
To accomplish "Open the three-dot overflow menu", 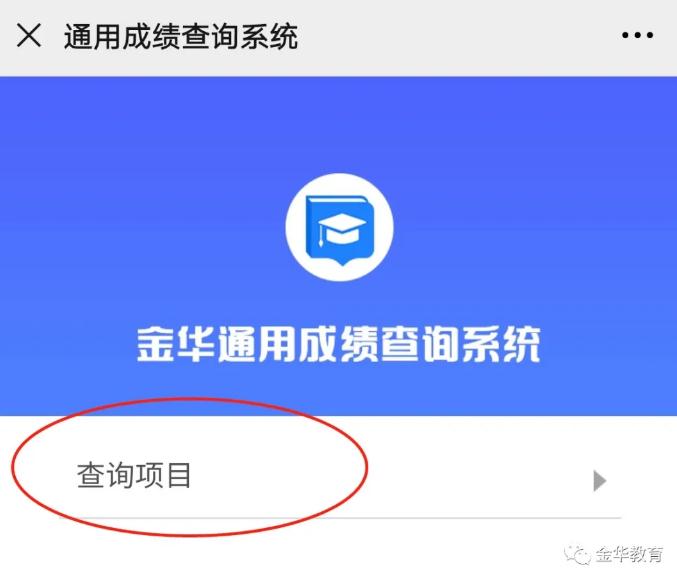I will pos(637,36).
